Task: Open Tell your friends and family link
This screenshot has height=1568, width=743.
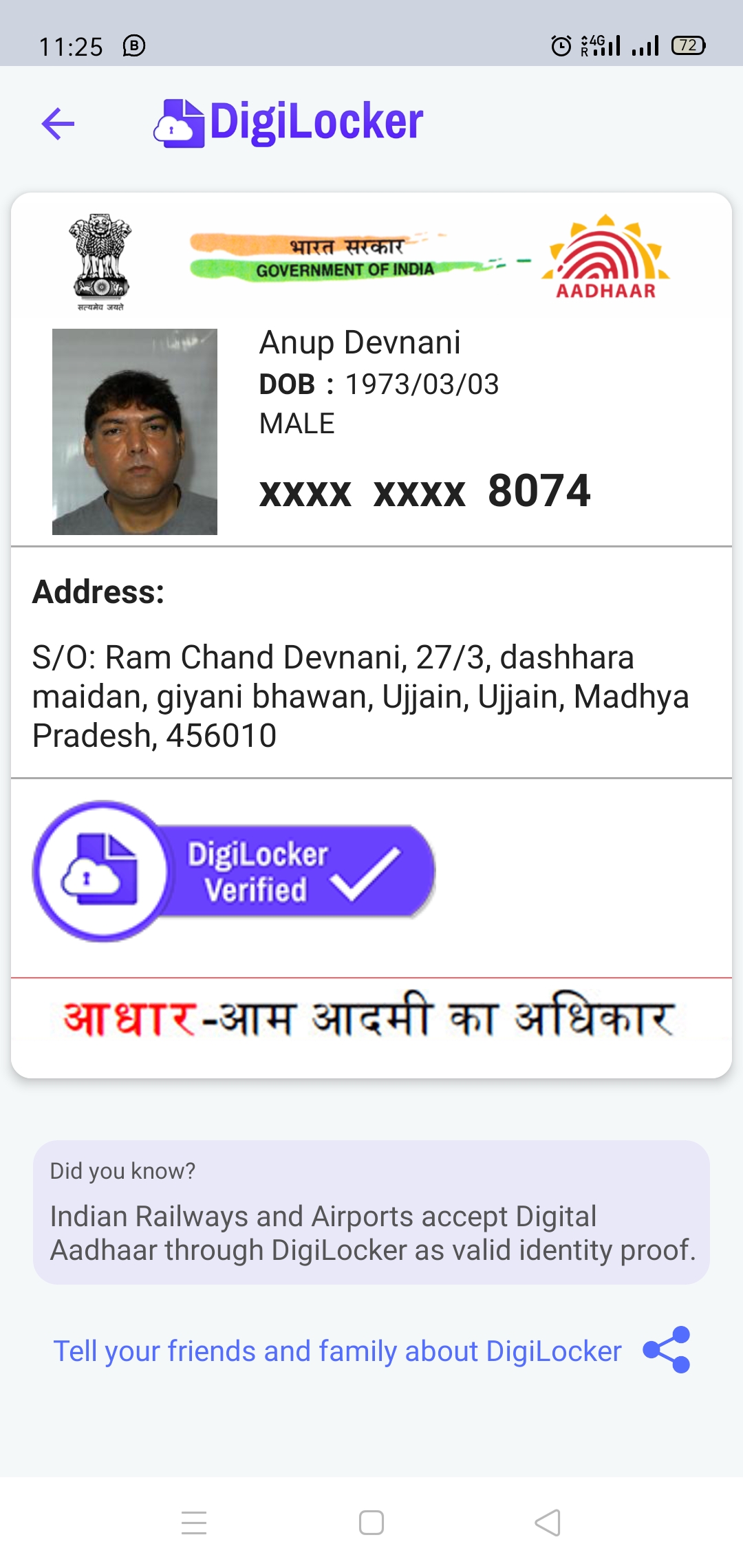Action: [x=337, y=1351]
